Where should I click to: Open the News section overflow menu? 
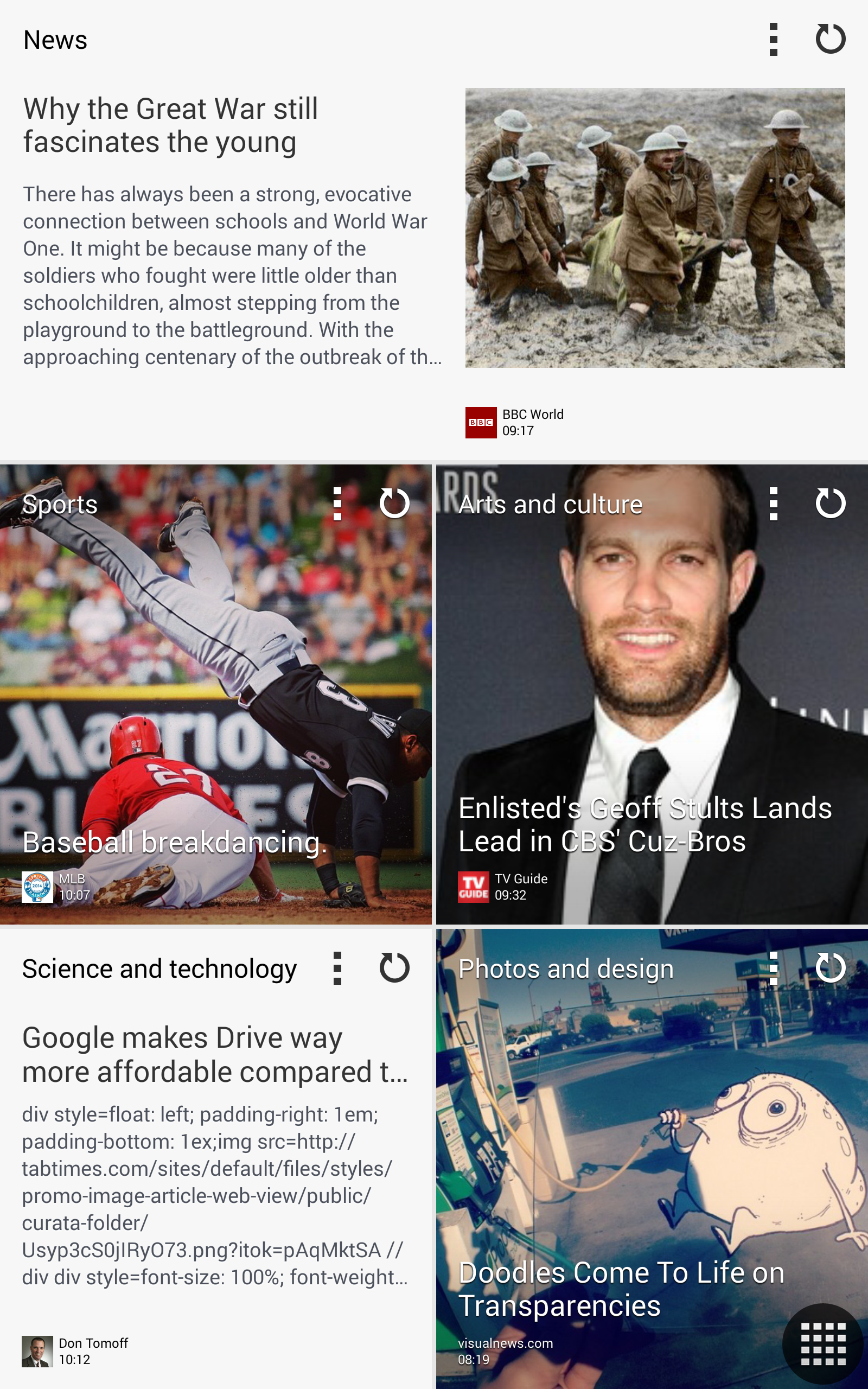coord(773,40)
